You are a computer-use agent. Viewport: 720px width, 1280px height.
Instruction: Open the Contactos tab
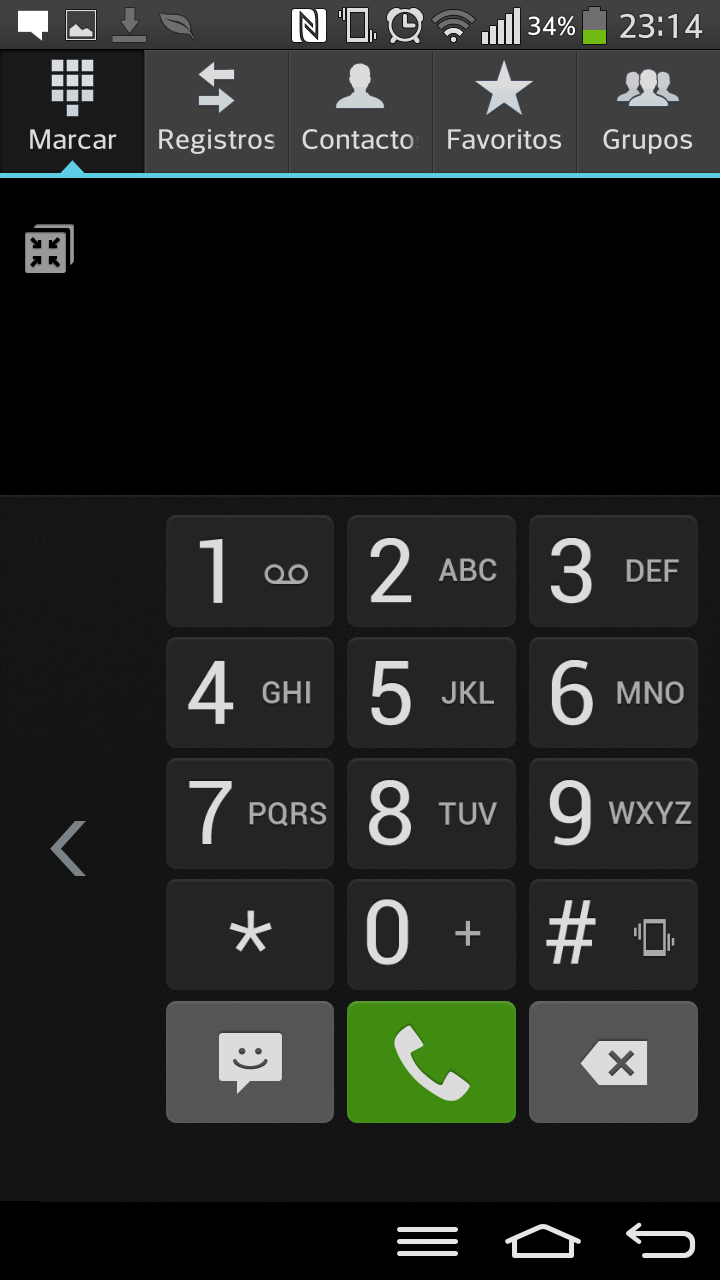(360, 112)
